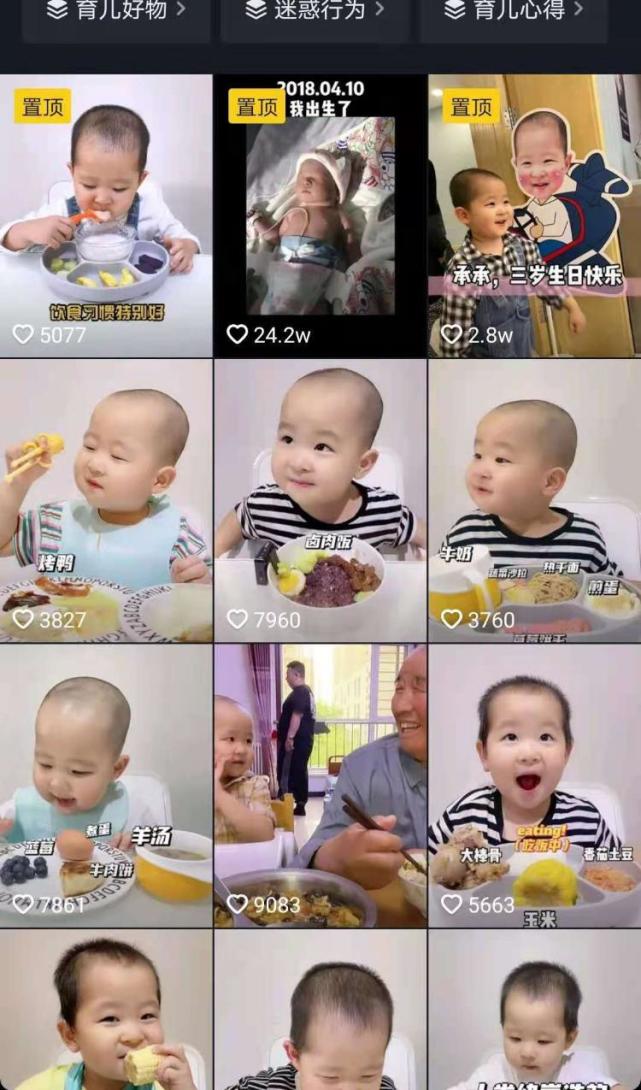Play the pinned 2018.04.10 我出生了 video
Viewport: 641px width, 1090px height.
point(320,215)
